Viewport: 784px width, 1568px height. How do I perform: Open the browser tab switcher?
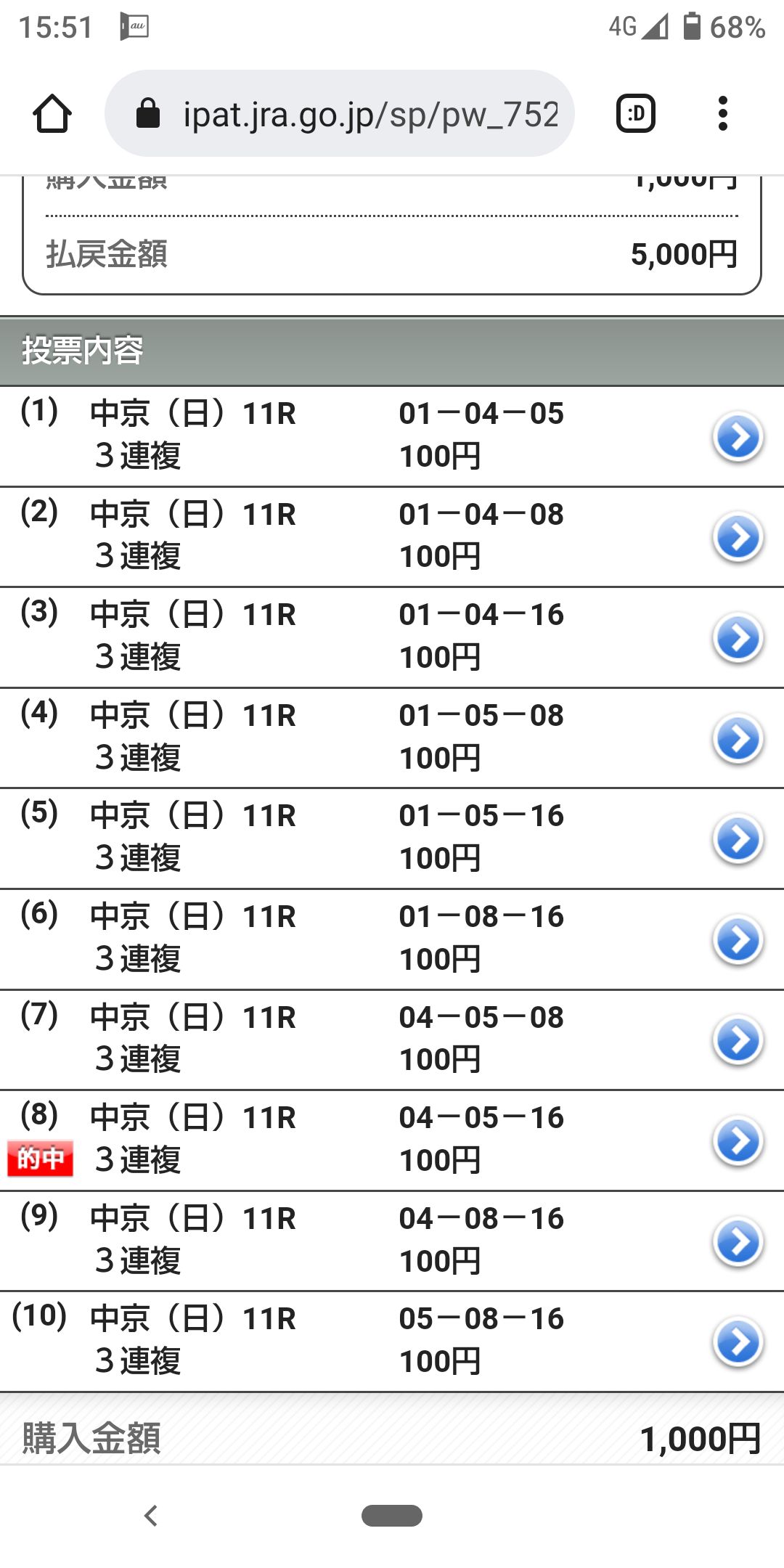pos(635,114)
